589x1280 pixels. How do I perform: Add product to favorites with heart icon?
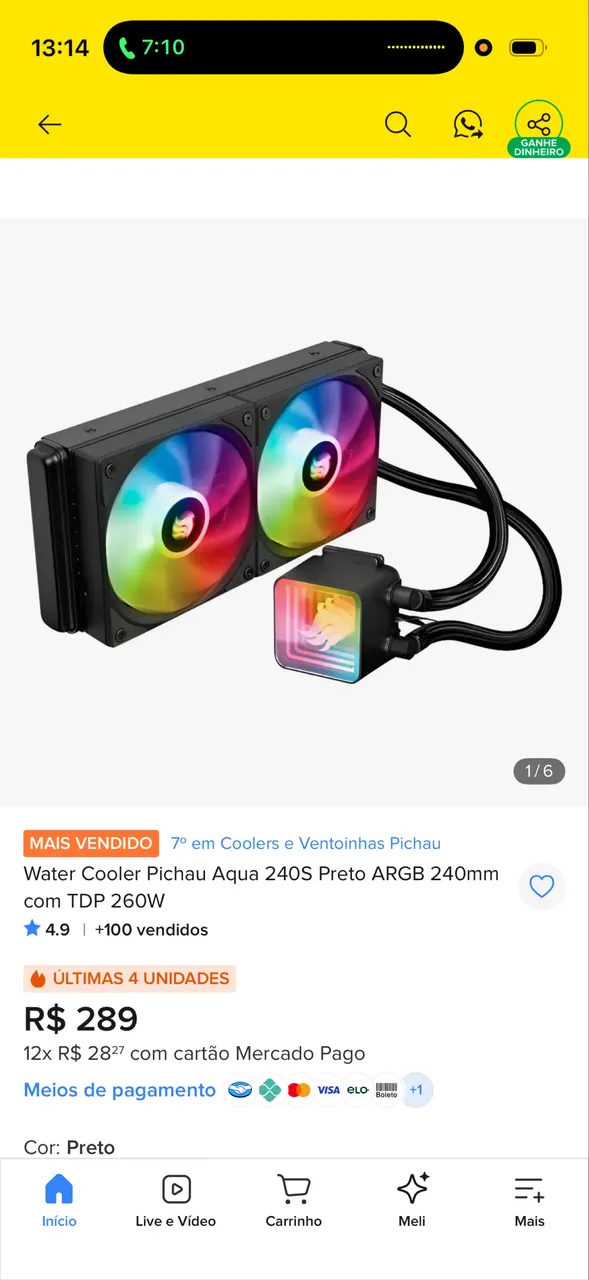(x=542, y=886)
